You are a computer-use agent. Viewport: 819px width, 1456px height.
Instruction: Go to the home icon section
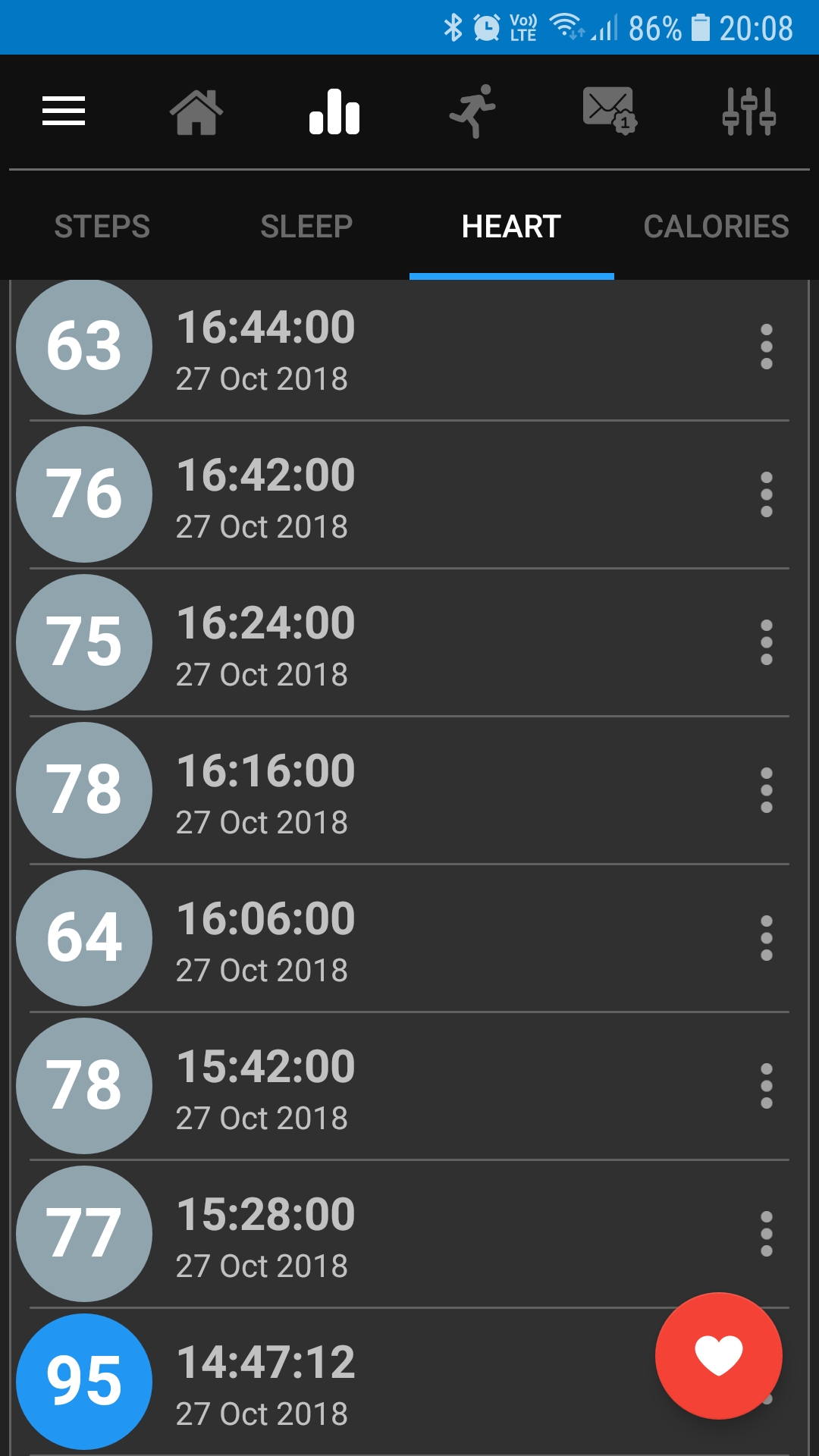[196, 111]
